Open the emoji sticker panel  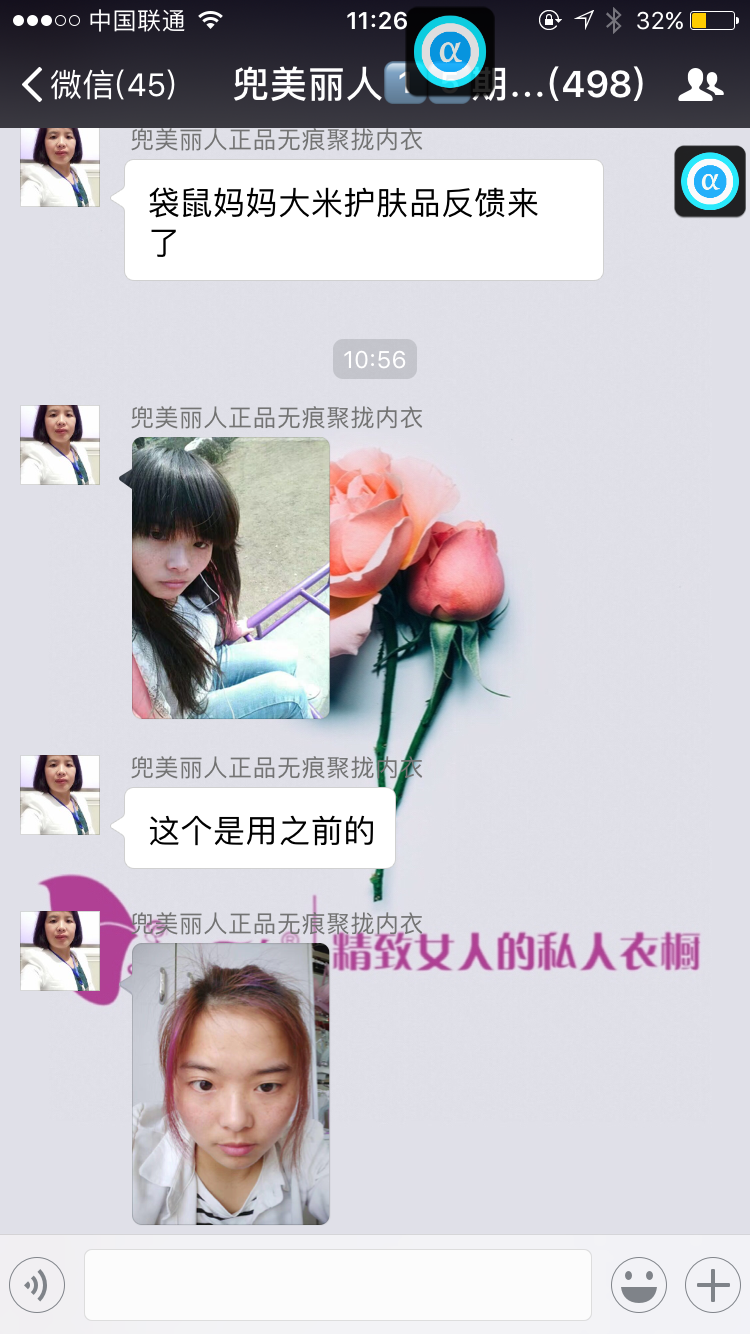(x=639, y=1285)
